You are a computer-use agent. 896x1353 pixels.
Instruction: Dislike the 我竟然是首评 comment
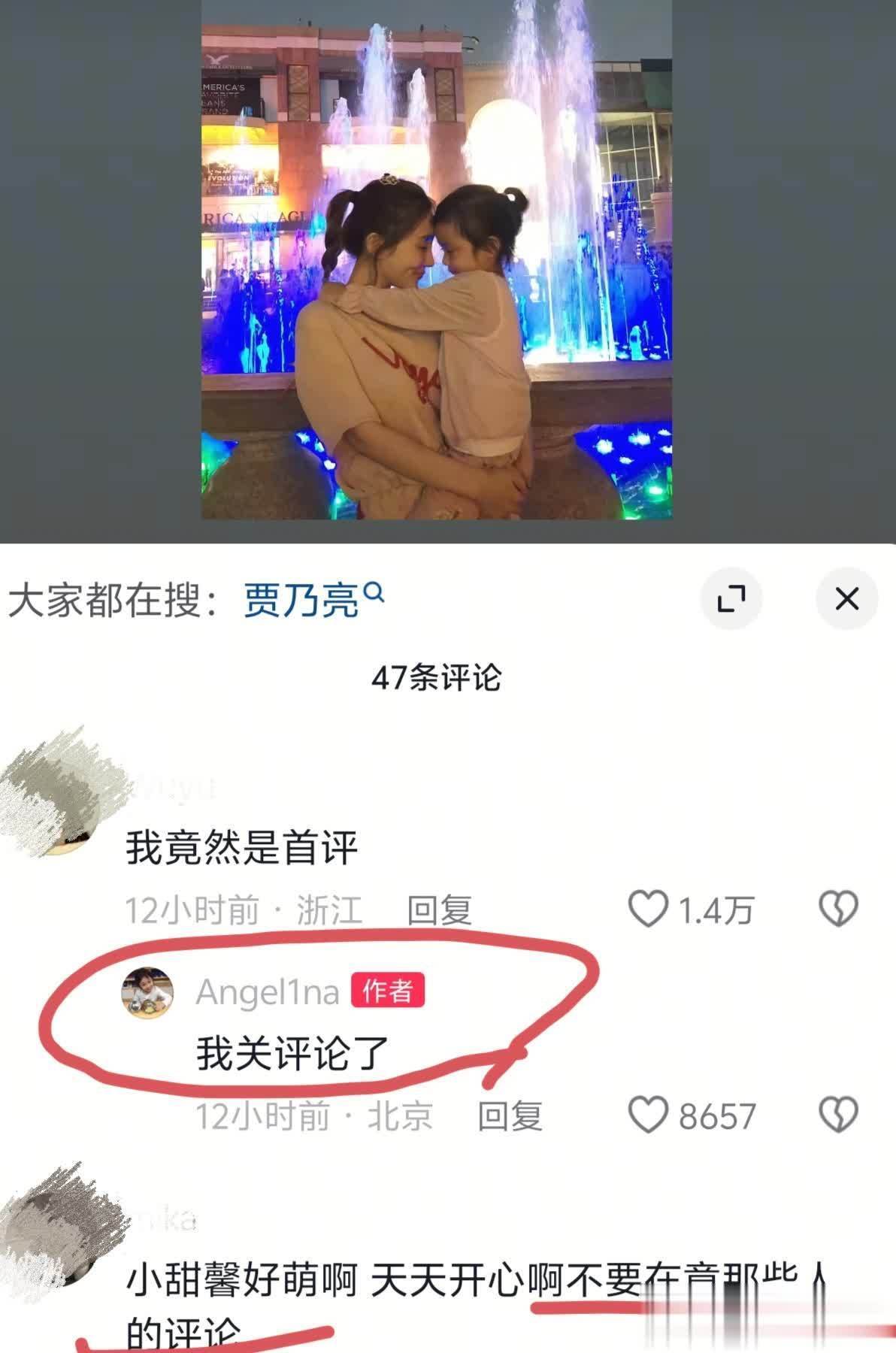(x=838, y=909)
